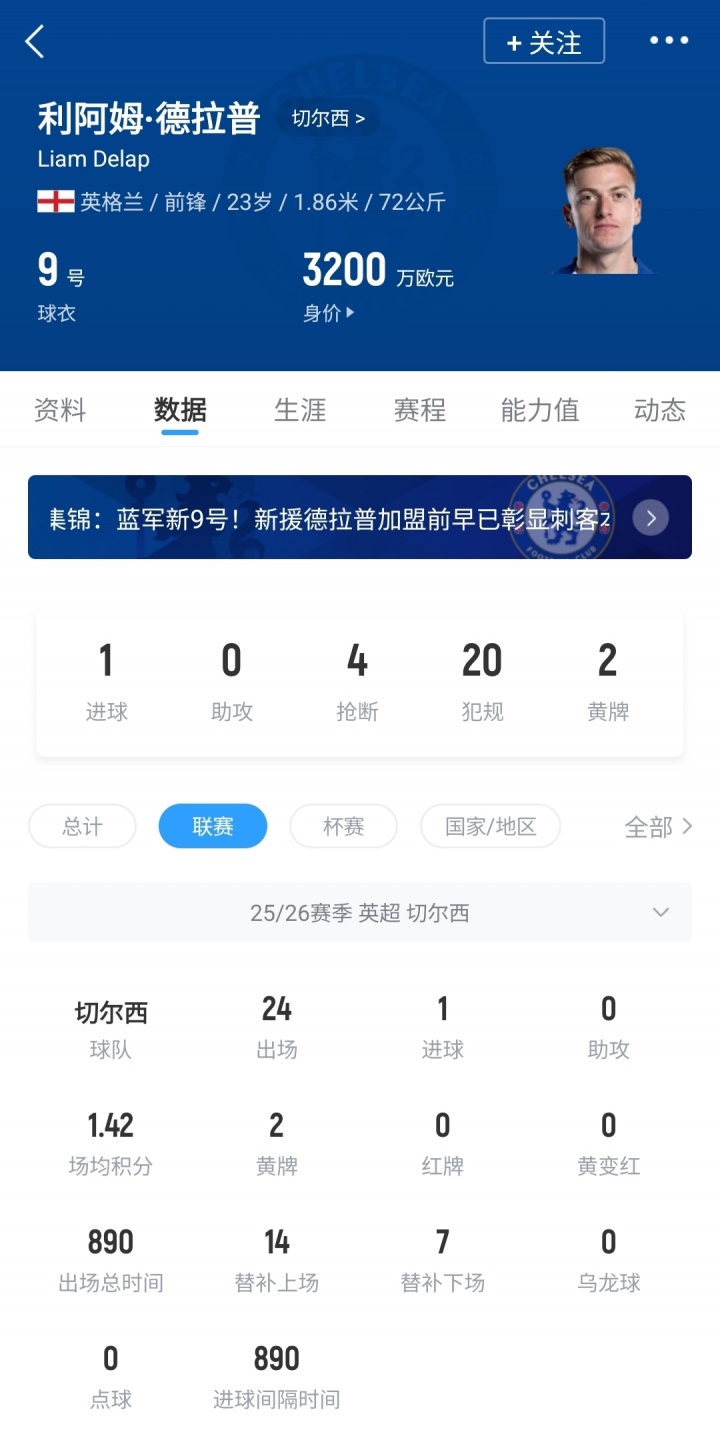Click the back arrow at top left
Viewport: 720px width, 1434px height.
35,42
